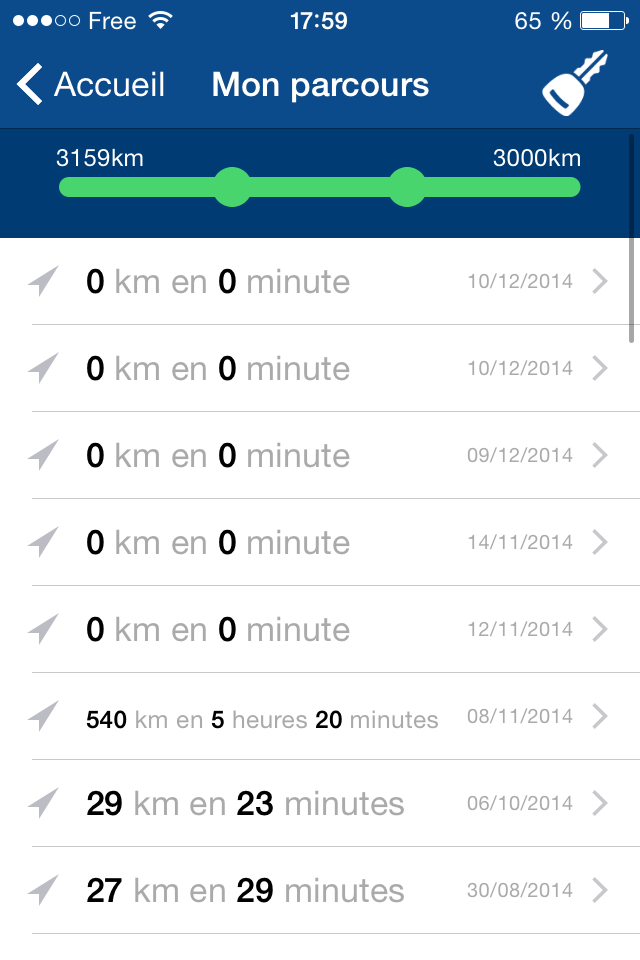Open the 540 km trip details

point(320,717)
